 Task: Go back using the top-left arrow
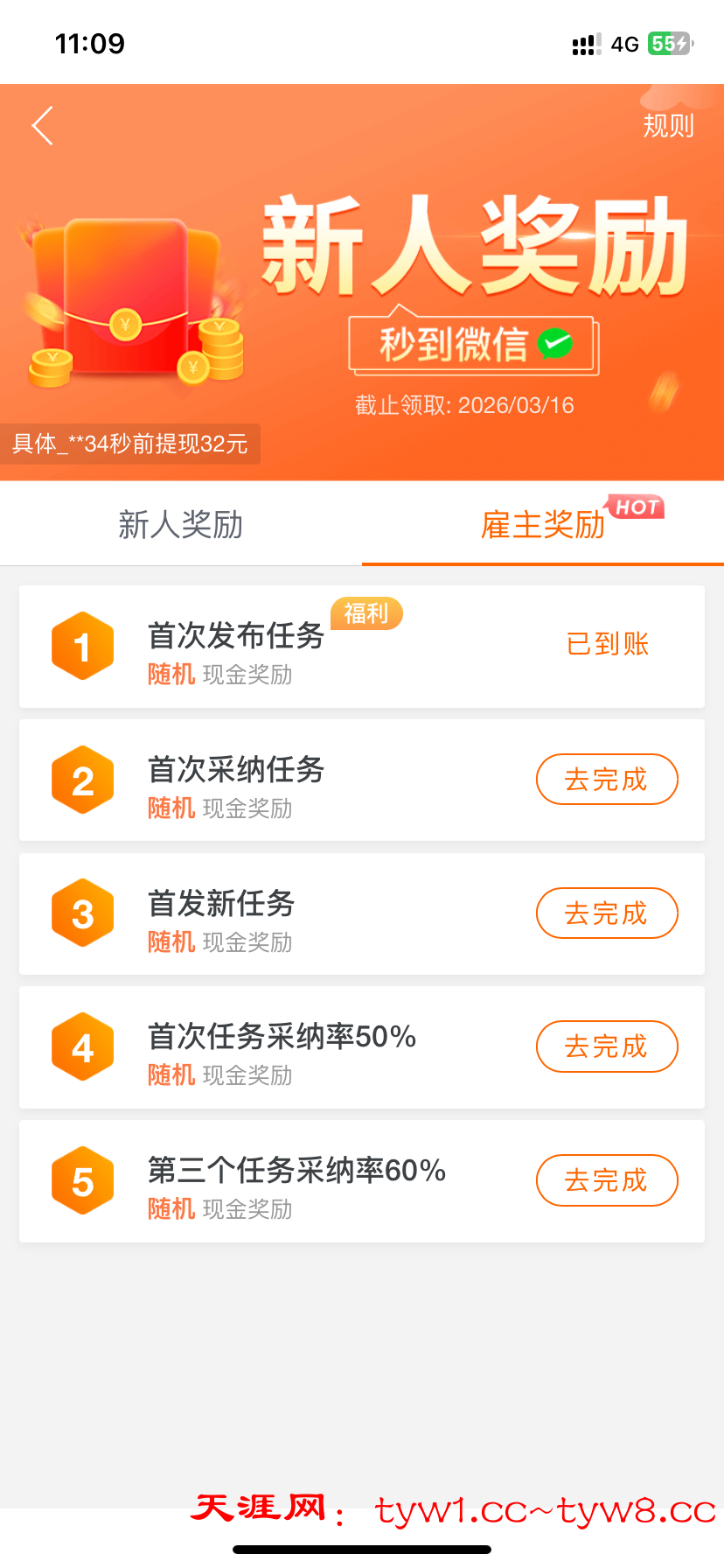pyautogui.click(x=43, y=126)
